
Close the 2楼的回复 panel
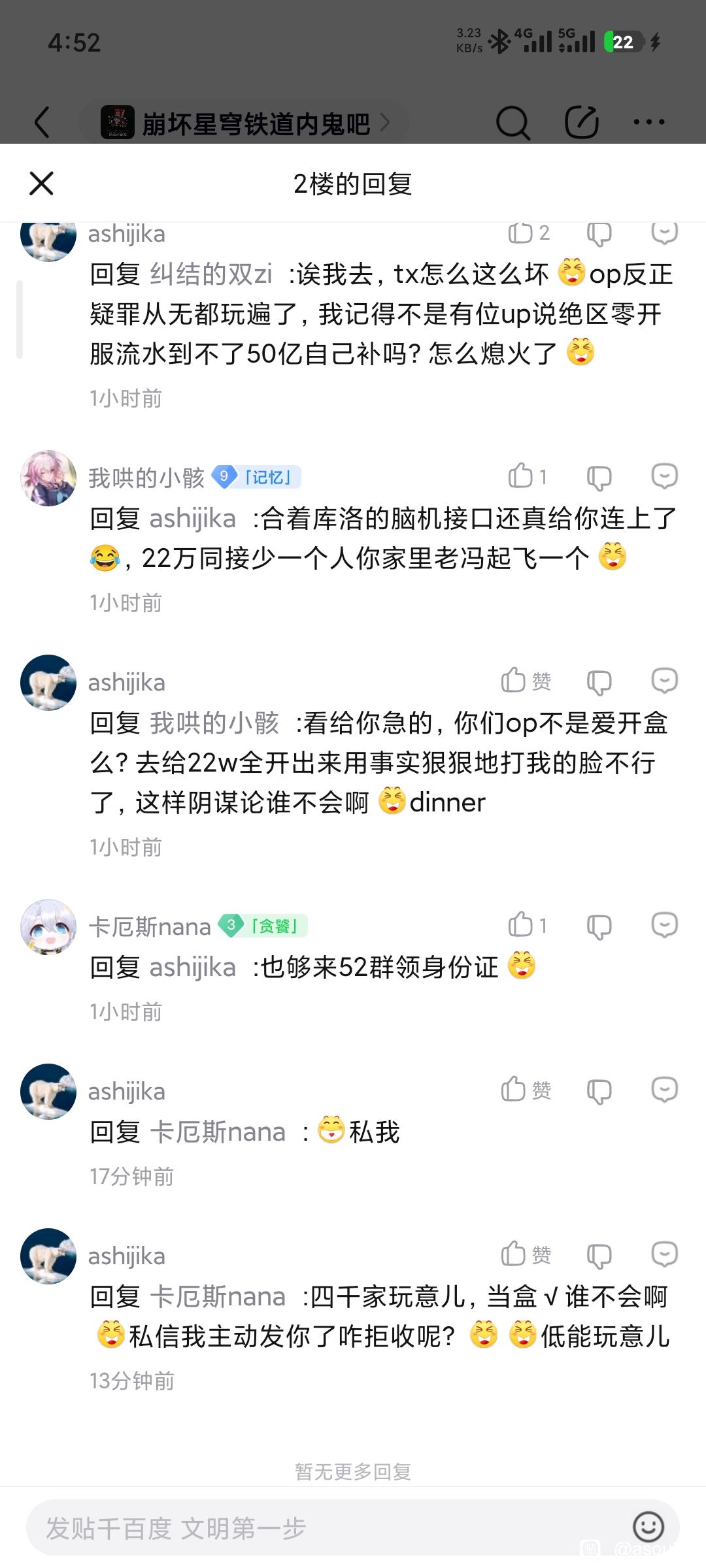(x=41, y=184)
